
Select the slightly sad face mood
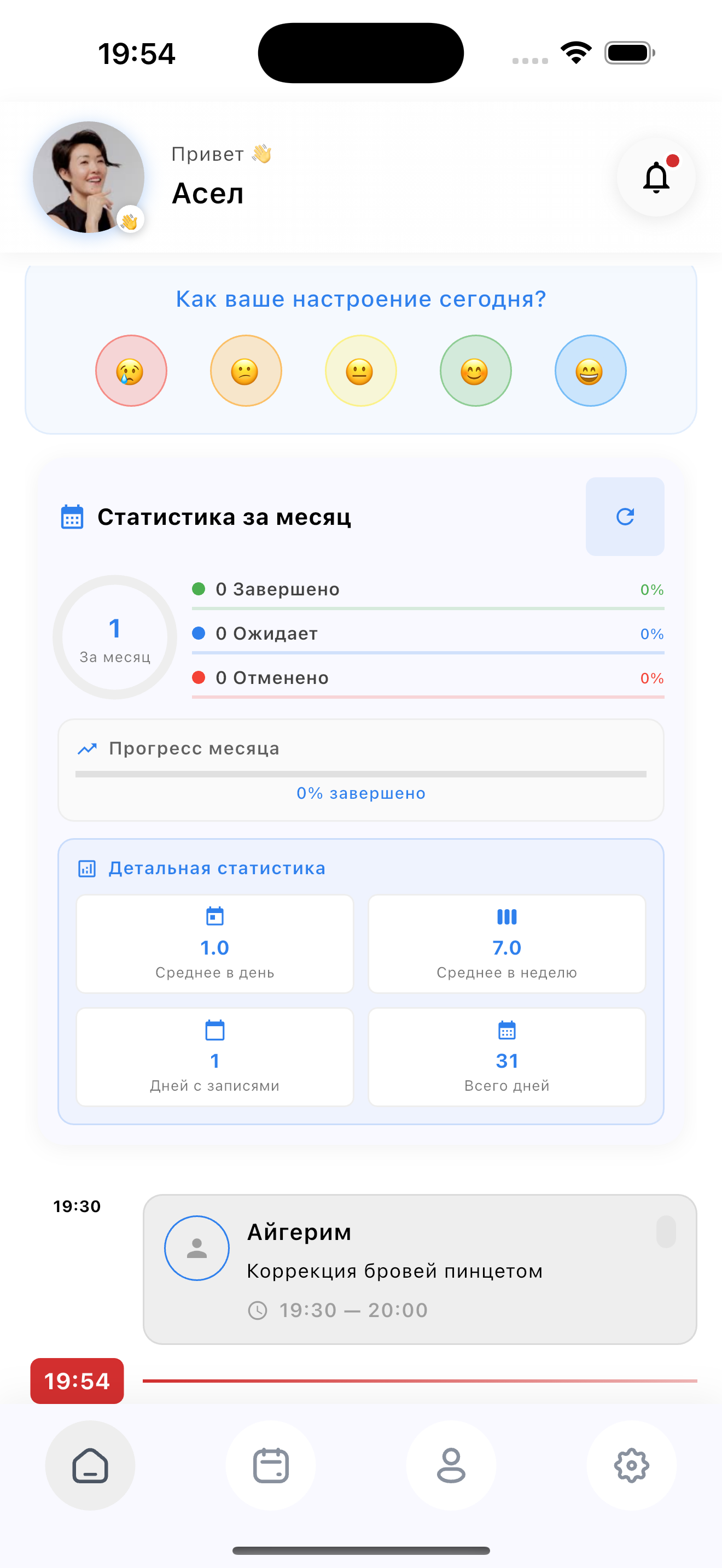pyautogui.click(x=246, y=371)
